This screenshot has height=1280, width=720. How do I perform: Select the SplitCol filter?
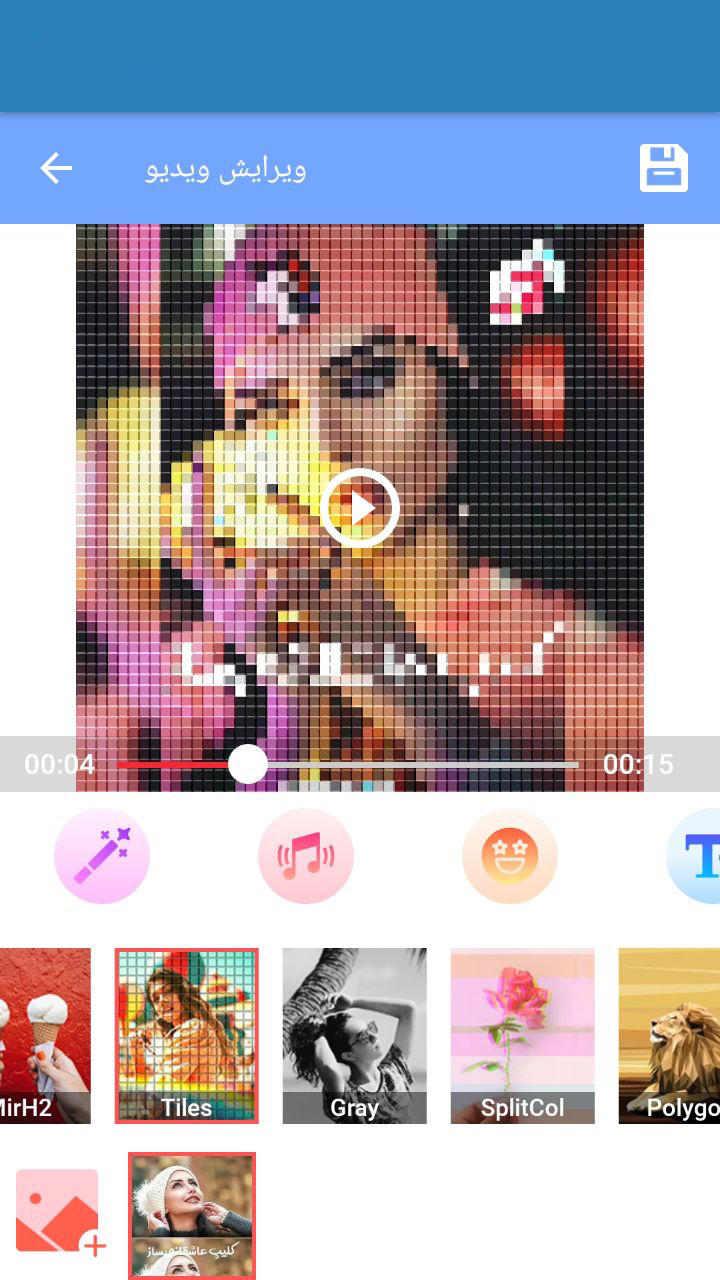pos(522,1035)
